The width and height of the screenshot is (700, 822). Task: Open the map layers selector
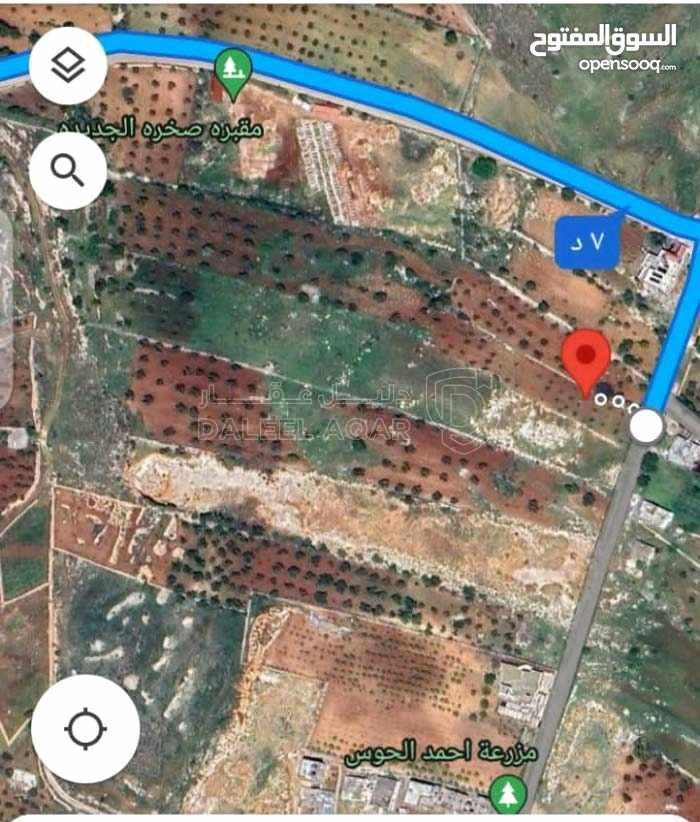tap(68, 66)
